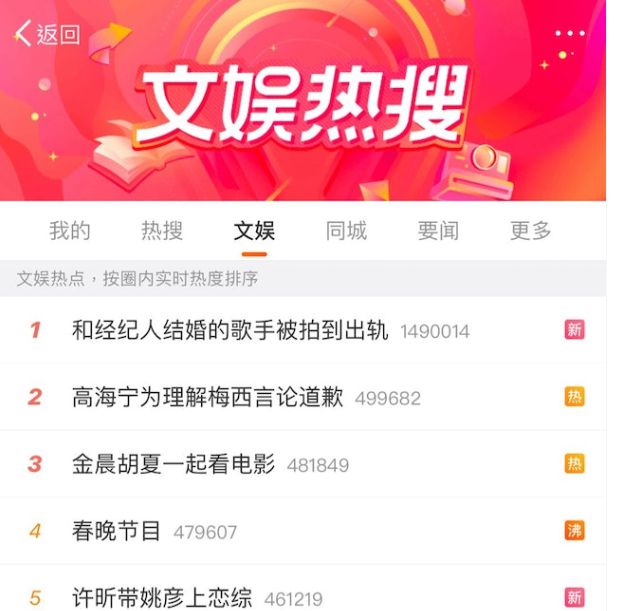This screenshot has height=611, width=641.
Task: Open topic 高海宁为理解梅西言论道歉
Action: click(x=207, y=397)
